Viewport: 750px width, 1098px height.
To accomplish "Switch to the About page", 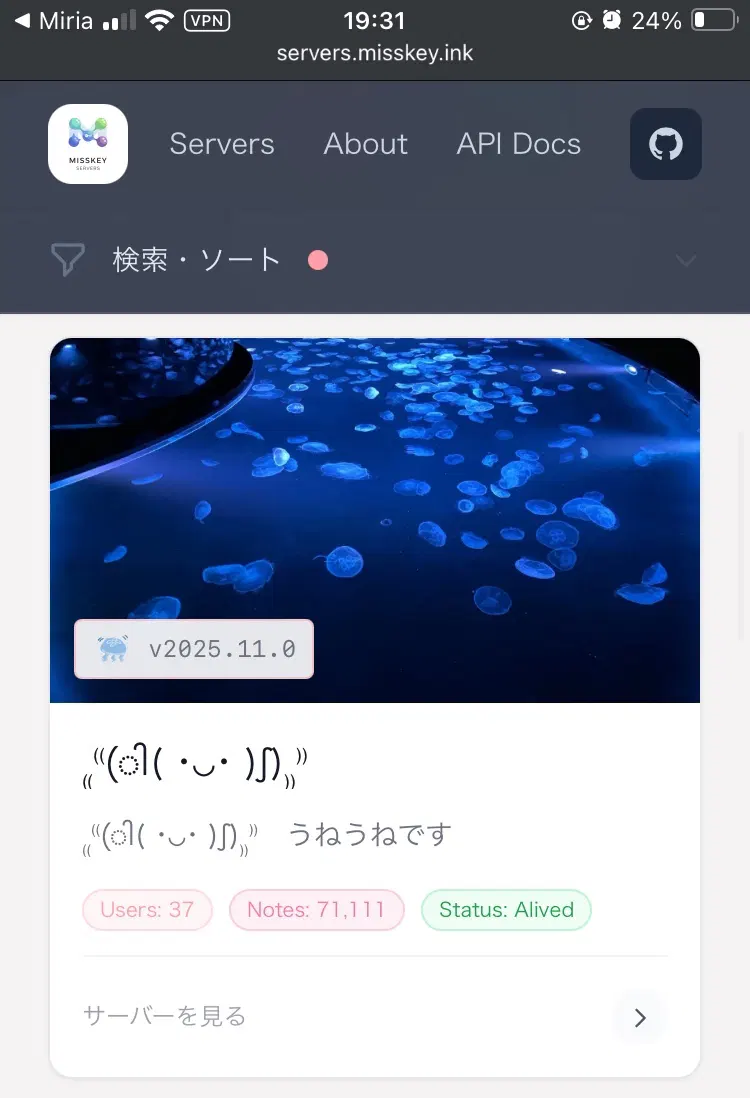I will tap(365, 143).
